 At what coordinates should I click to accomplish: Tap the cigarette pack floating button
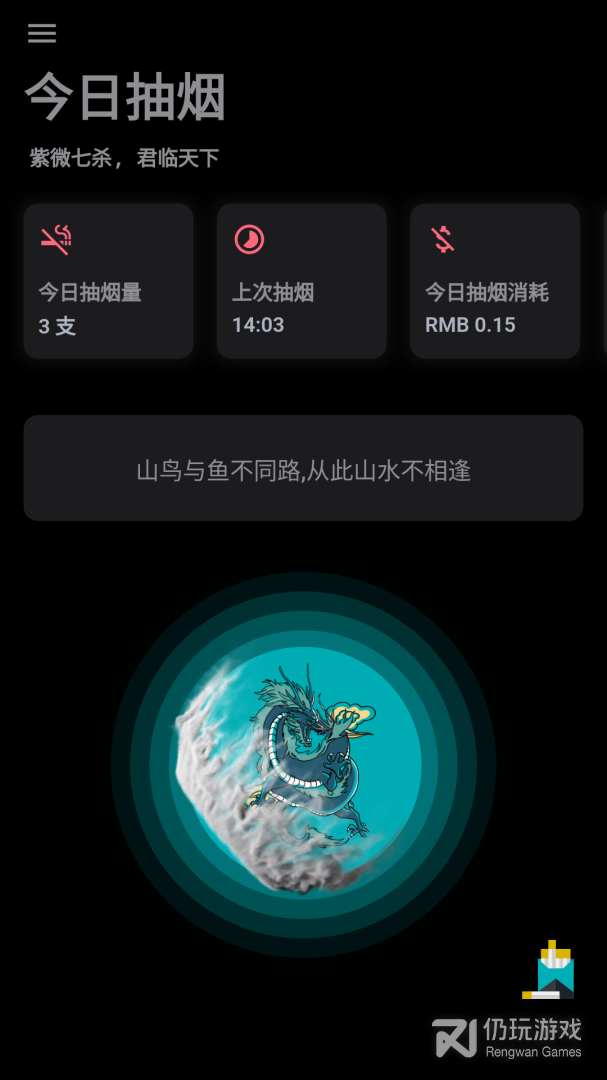tap(549, 971)
